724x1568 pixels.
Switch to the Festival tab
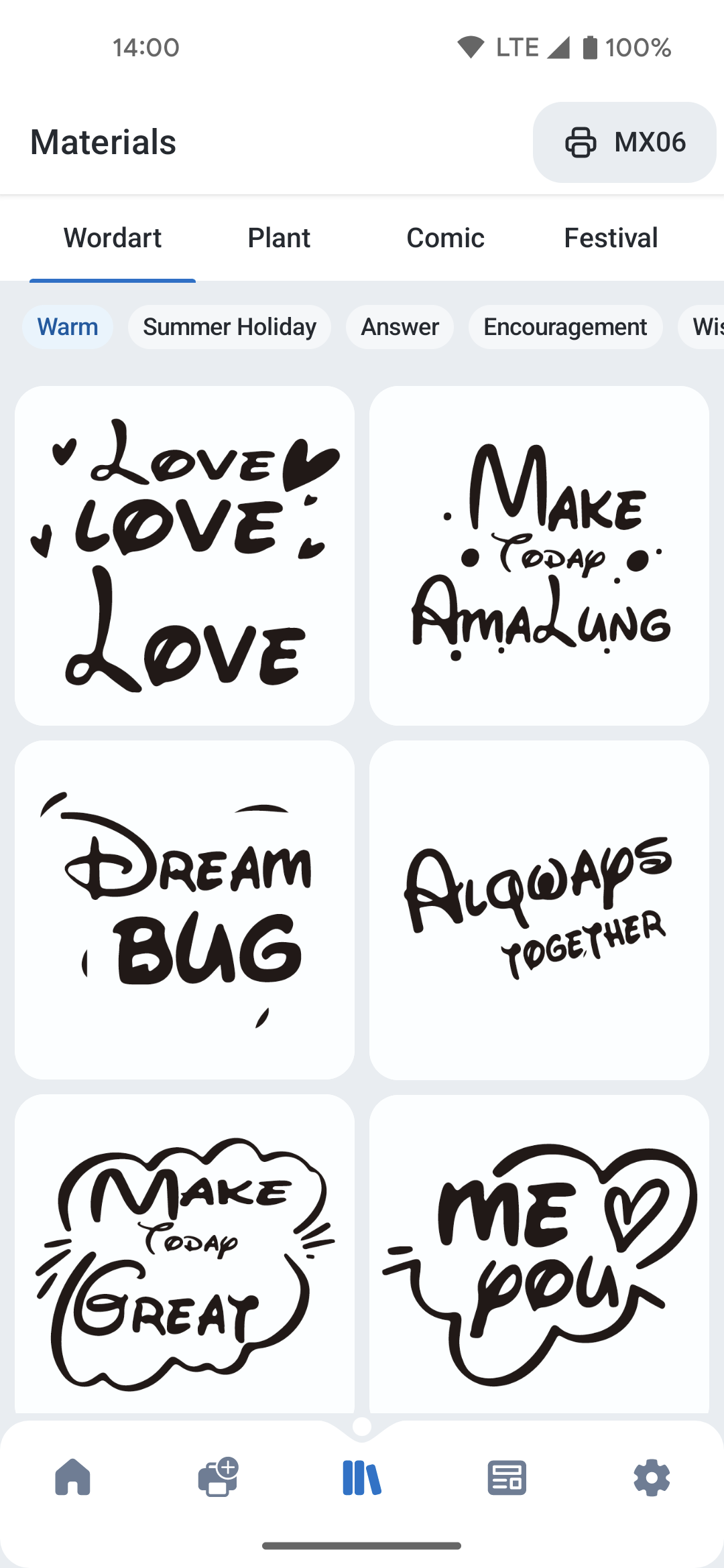point(609,237)
